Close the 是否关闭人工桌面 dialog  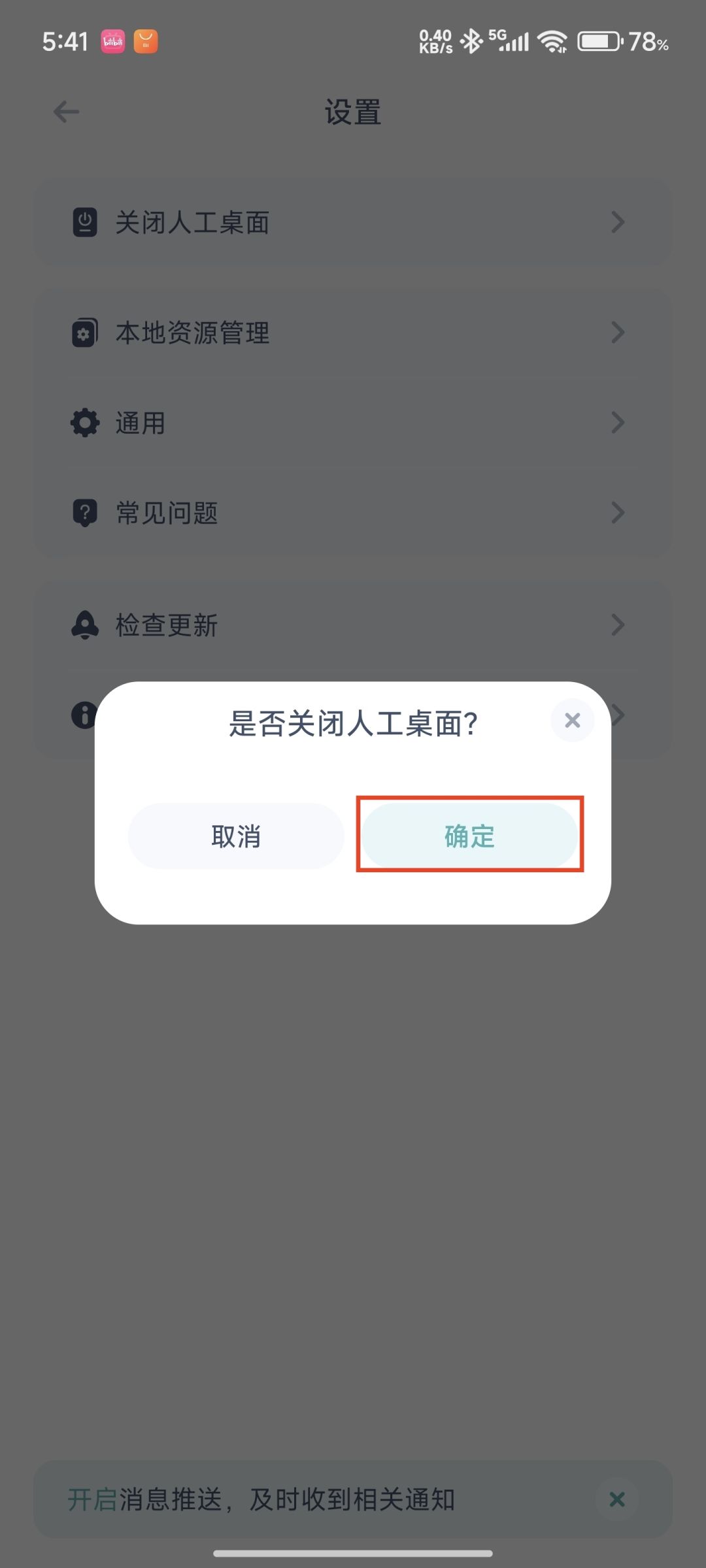pos(572,721)
